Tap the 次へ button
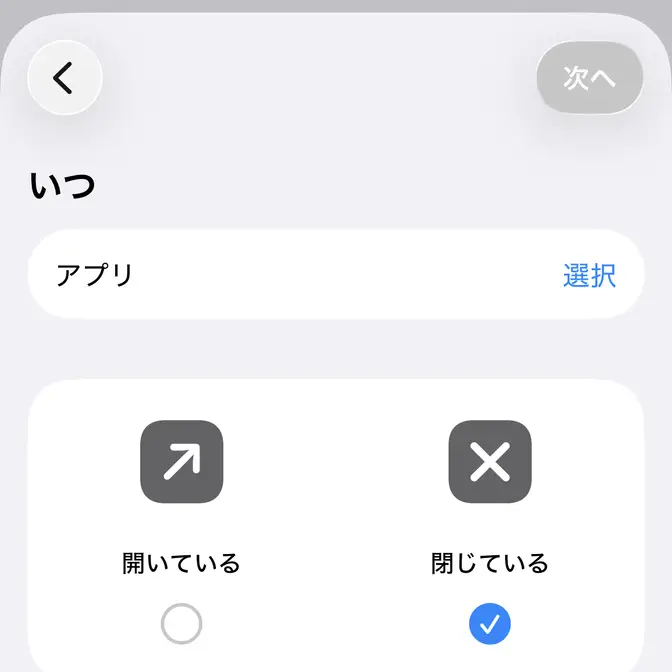672x672 pixels. coord(589,78)
